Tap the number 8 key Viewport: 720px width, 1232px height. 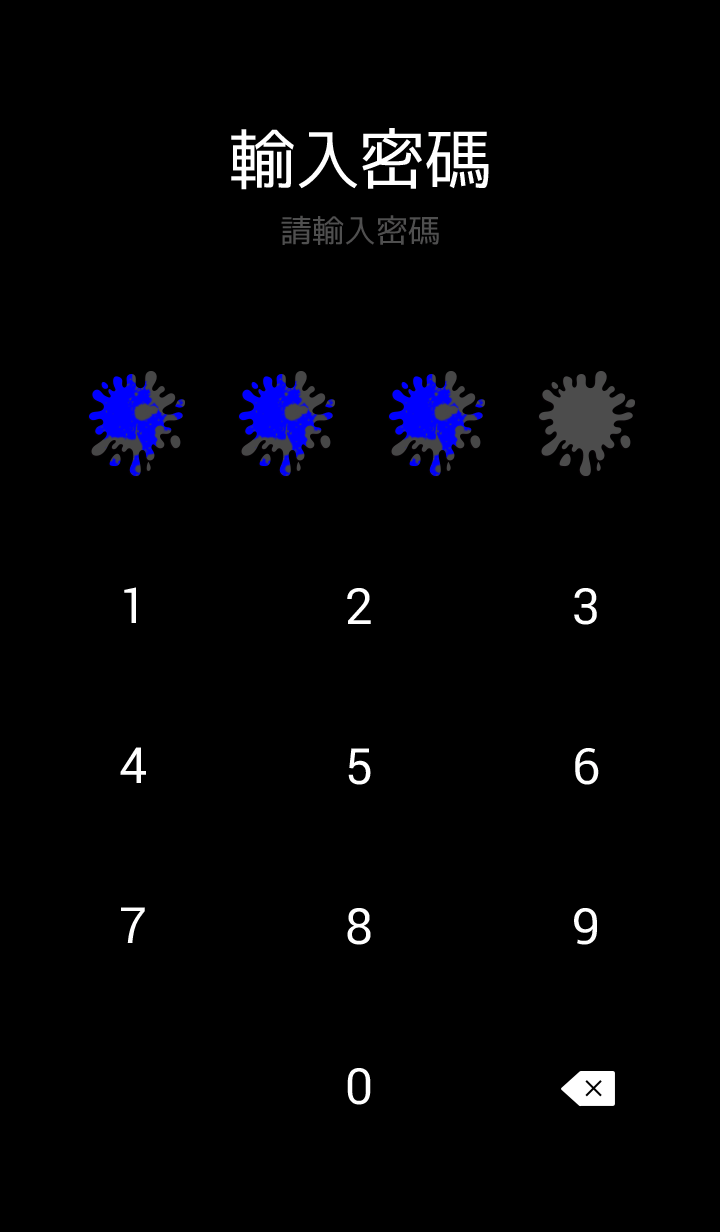[x=359, y=927]
